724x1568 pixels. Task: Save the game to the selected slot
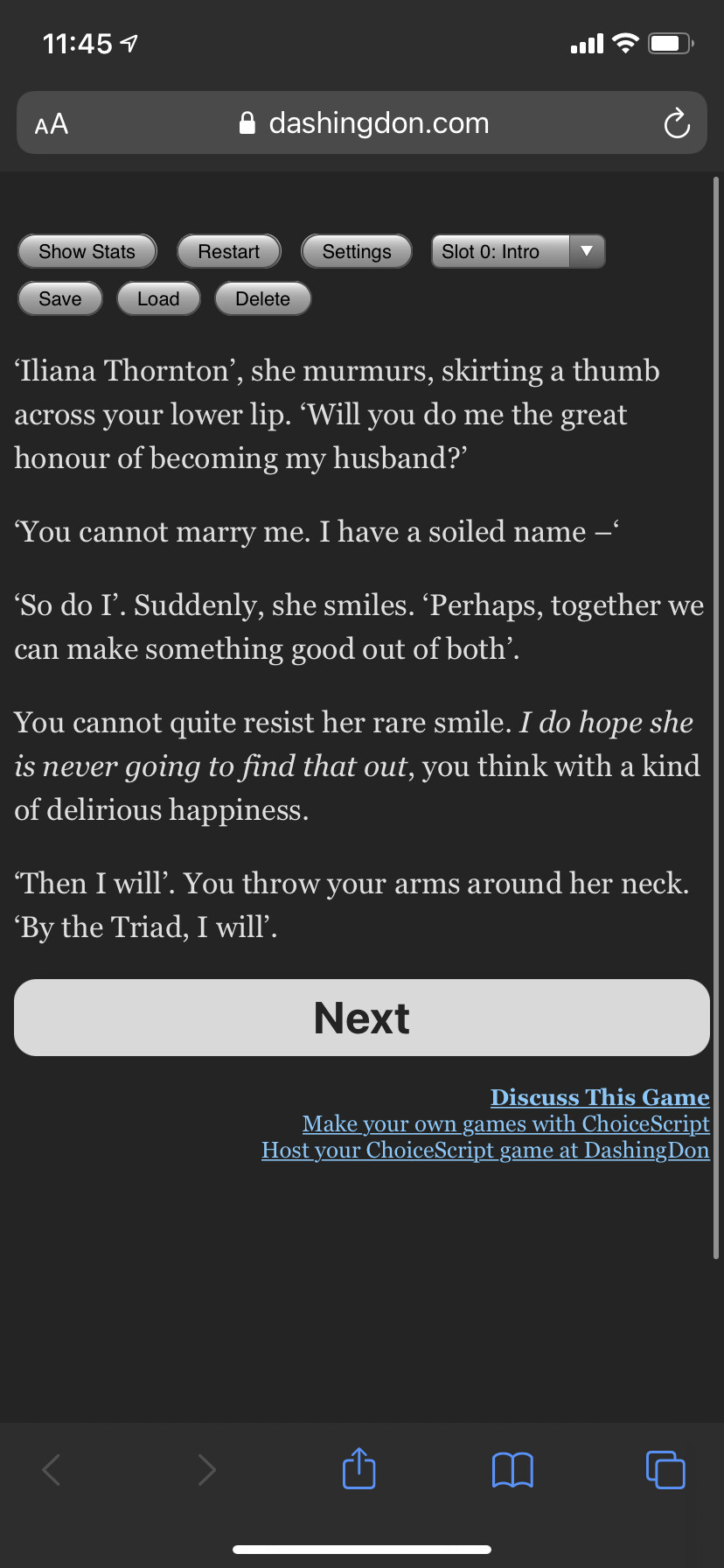pos(59,299)
